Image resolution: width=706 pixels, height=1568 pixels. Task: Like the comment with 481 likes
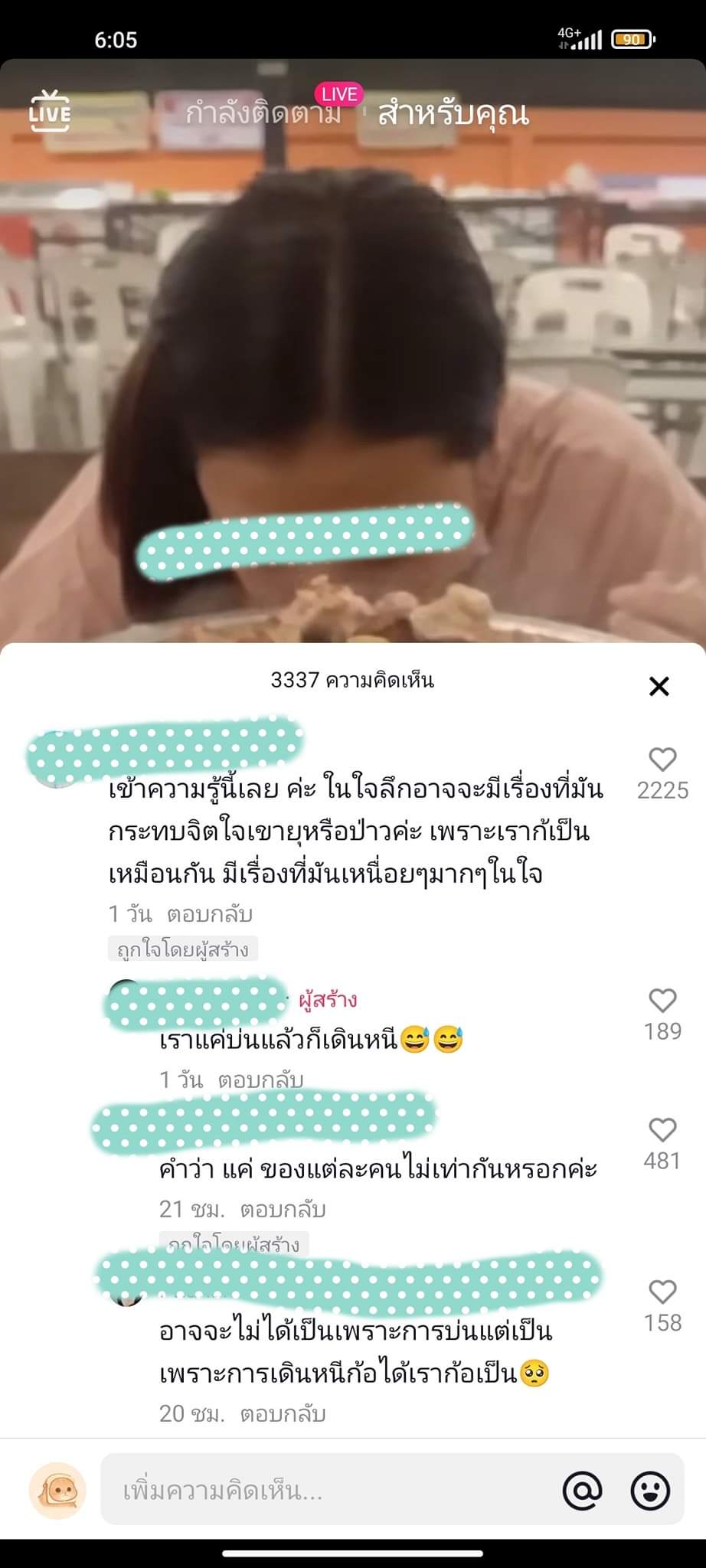[x=662, y=1130]
